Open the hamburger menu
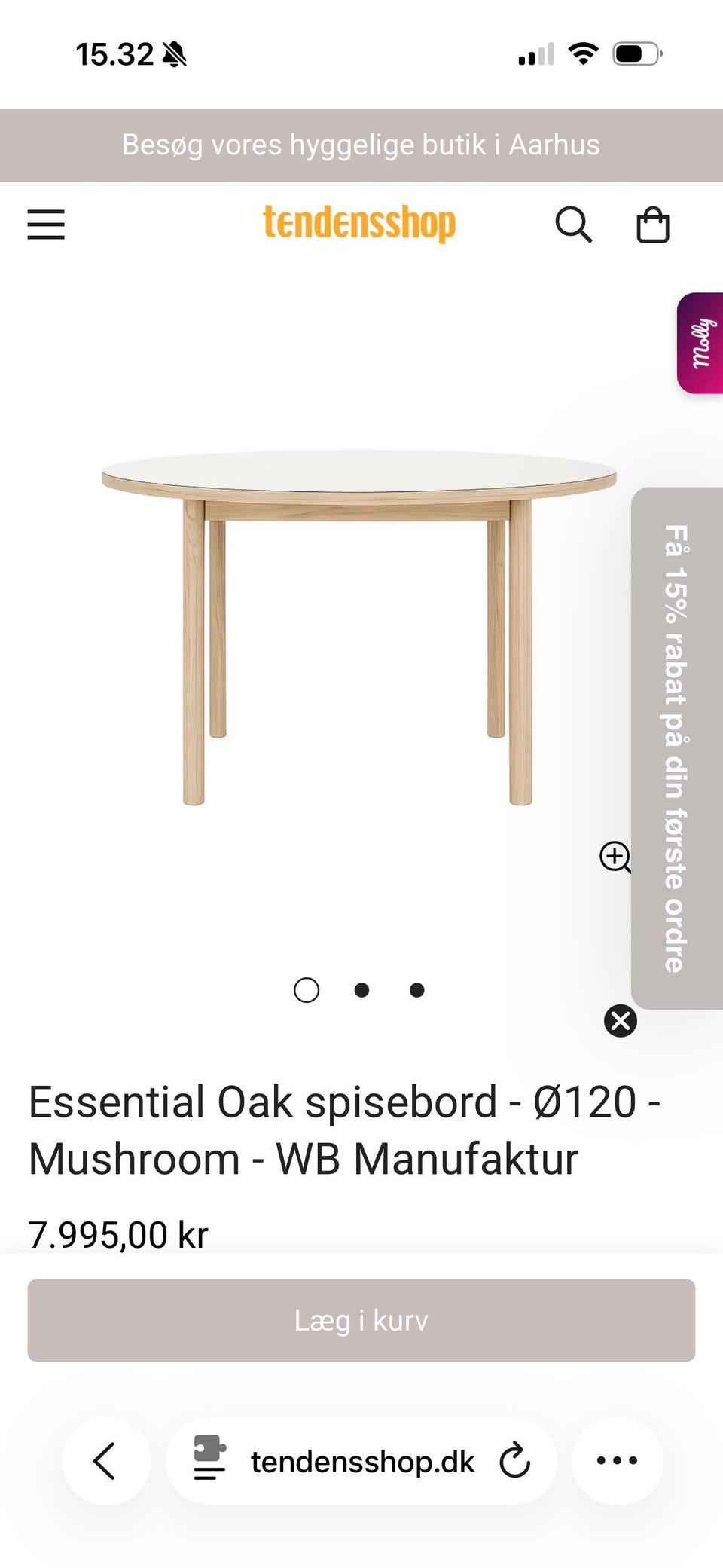This screenshot has width=723, height=1568. click(46, 225)
